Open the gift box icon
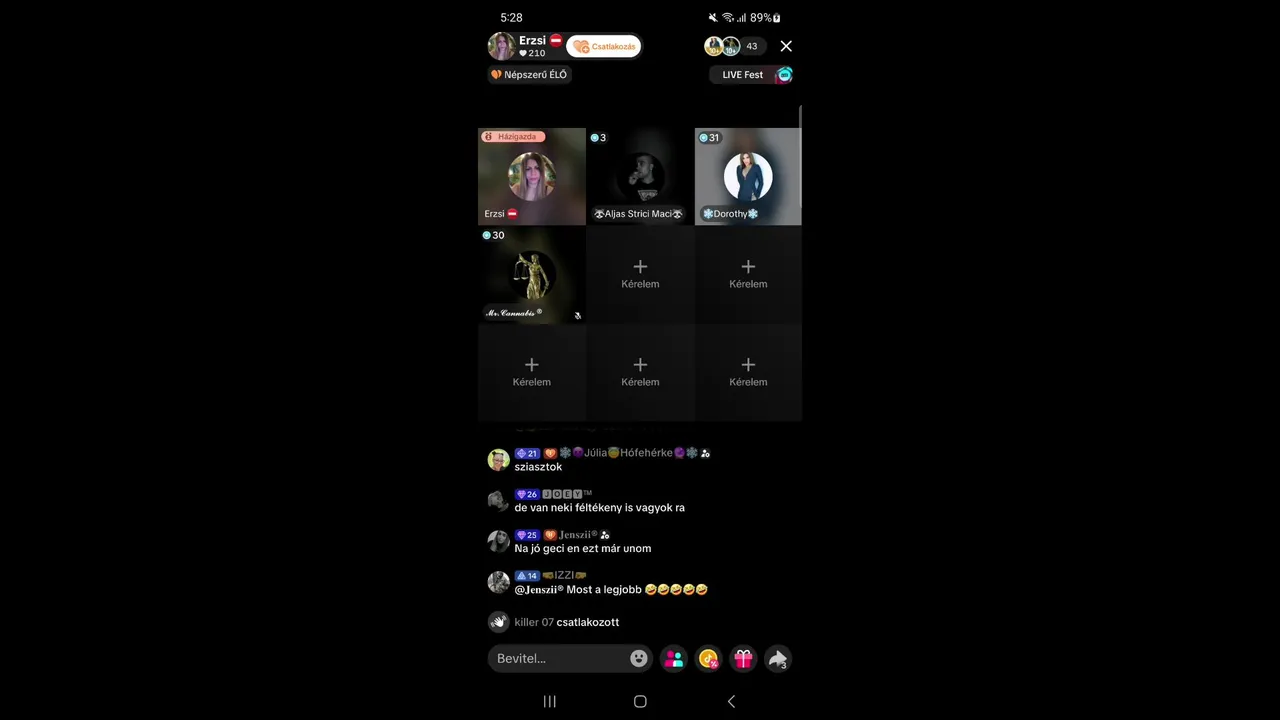The height and width of the screenshot is (720, 1280). coord(743,658)
